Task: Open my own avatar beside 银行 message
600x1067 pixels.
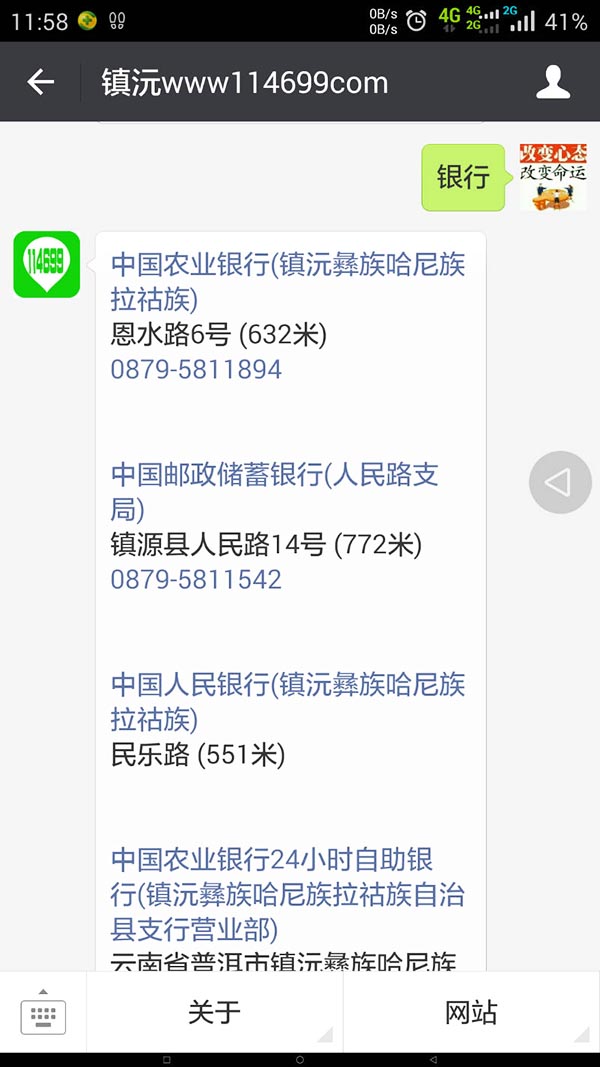Action: 553,177
